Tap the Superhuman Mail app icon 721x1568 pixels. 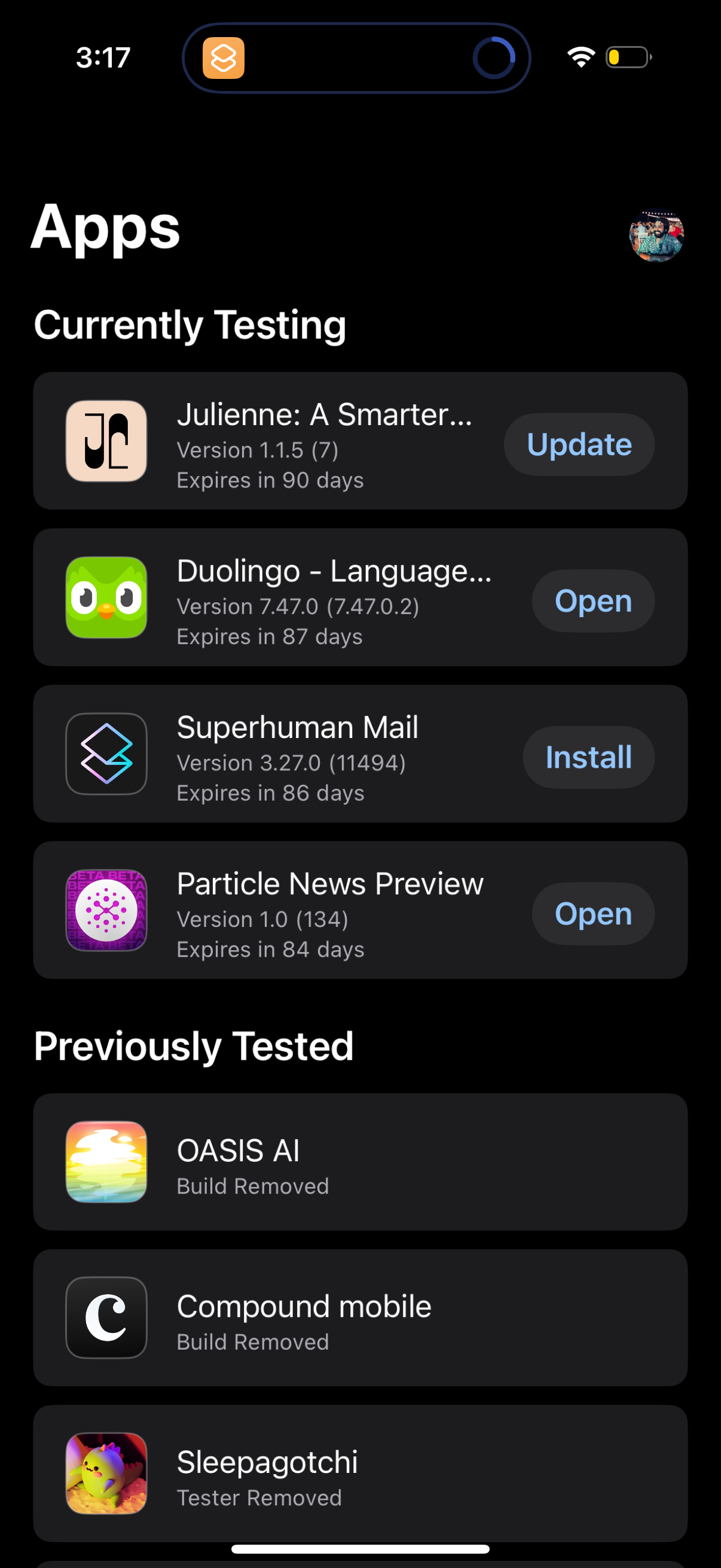[106, 755]
